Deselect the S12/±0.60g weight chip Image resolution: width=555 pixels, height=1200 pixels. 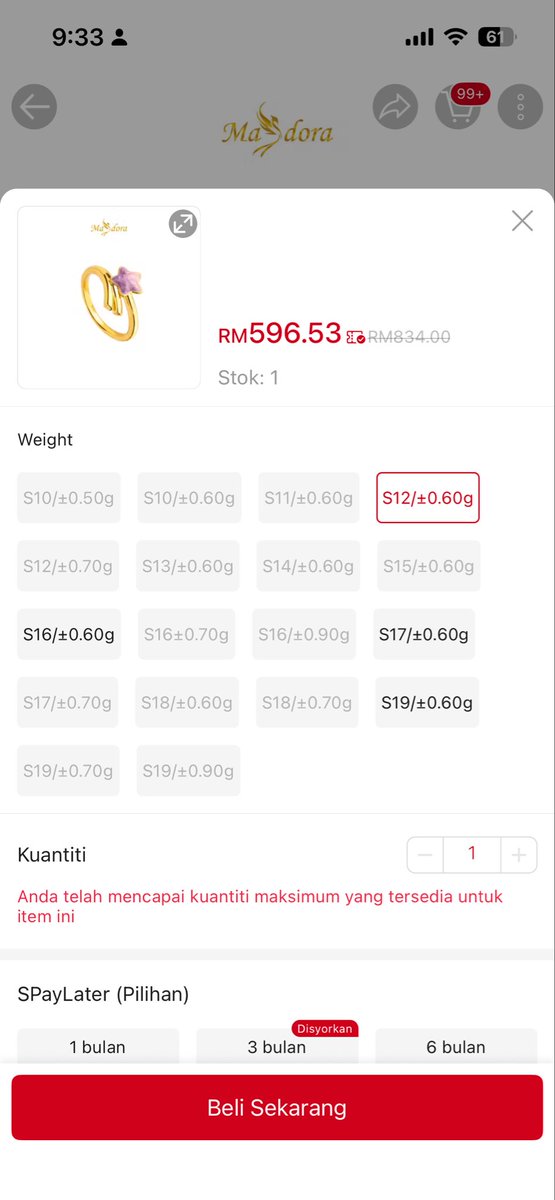[427, 498]
